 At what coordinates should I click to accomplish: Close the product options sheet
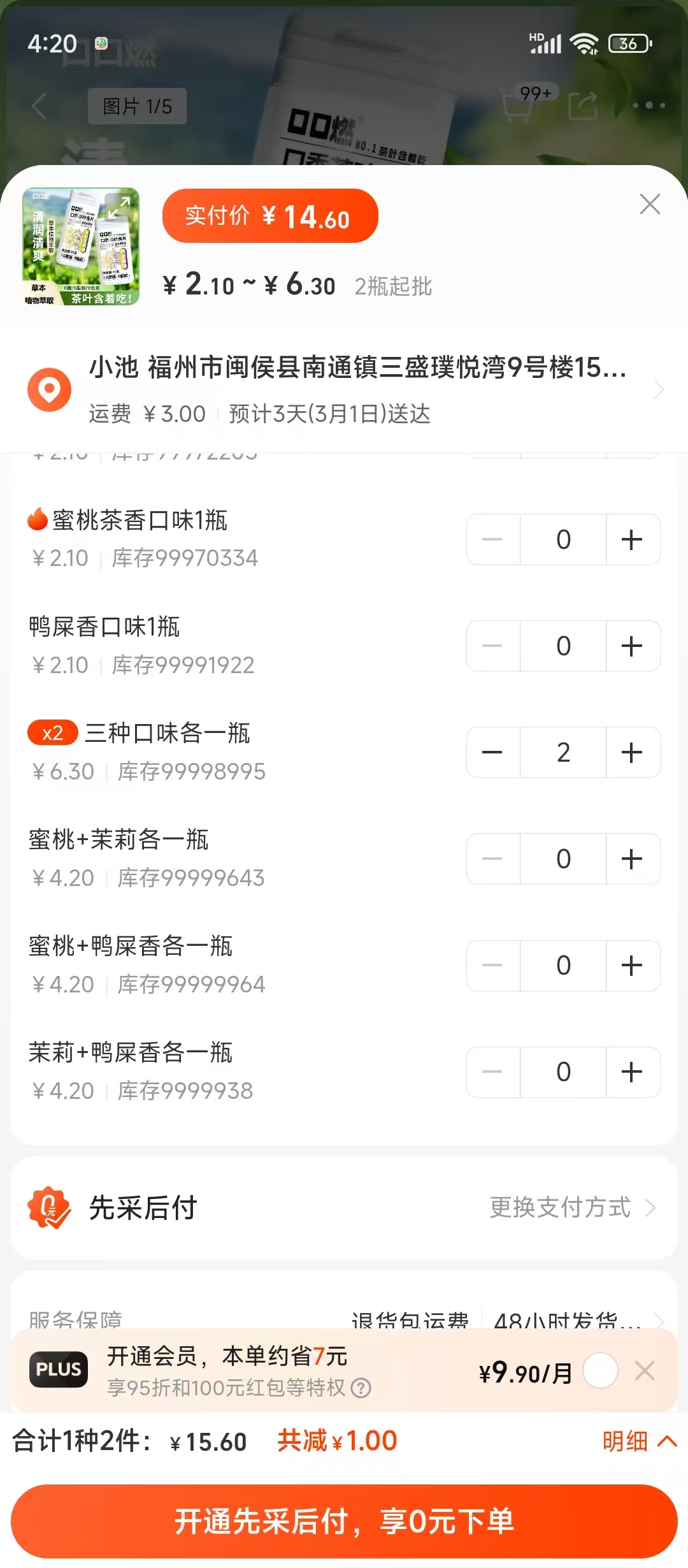pyautogui.click(x=649, y=205)
